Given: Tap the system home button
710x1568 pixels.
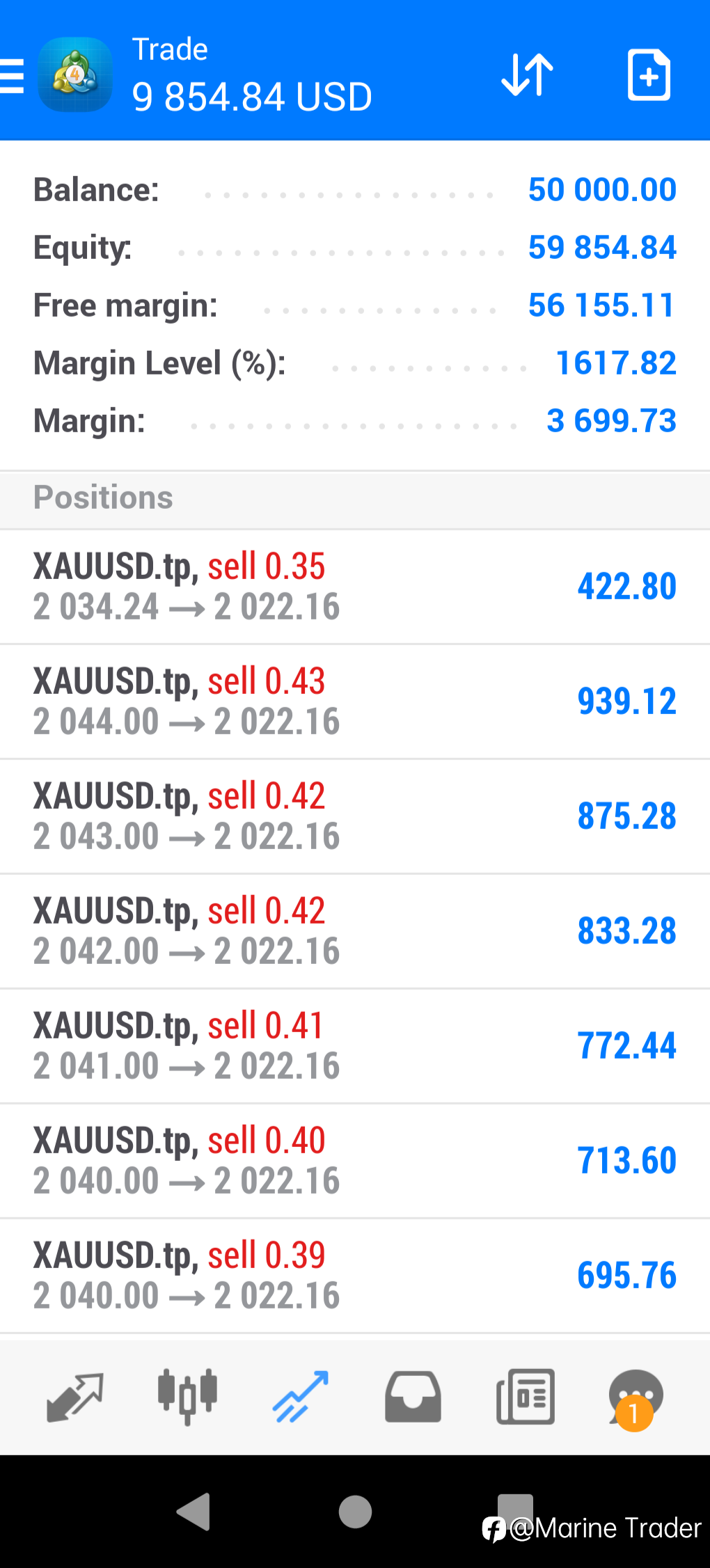Looking at the screenshot, I should [x=355, y=1512].
